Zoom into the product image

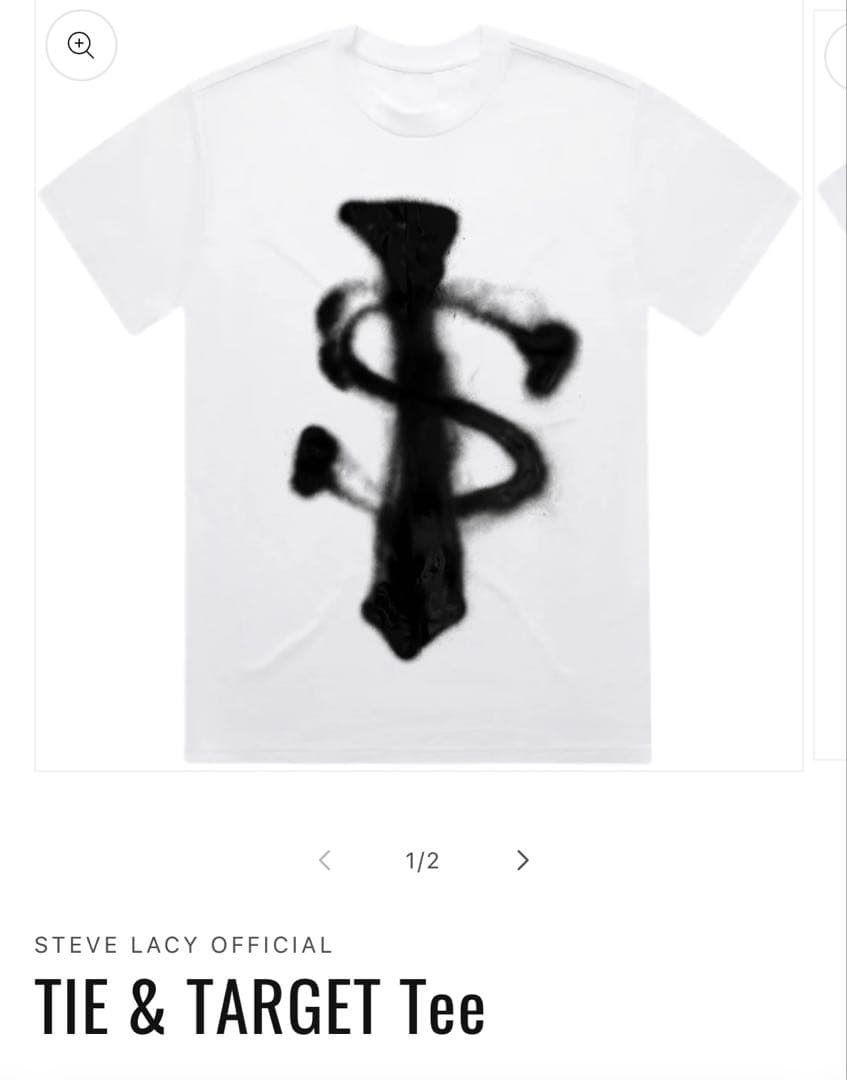pyautogui.click(x=81, y=45)
